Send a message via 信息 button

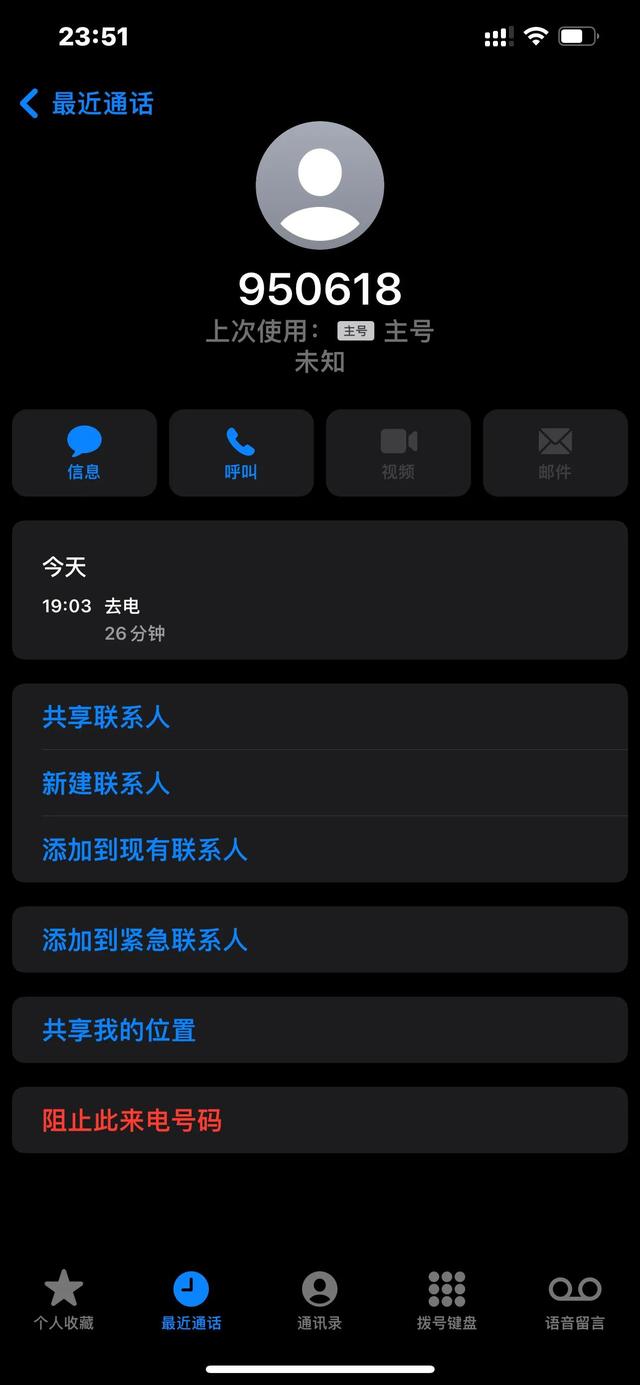[x=84, y=453]
